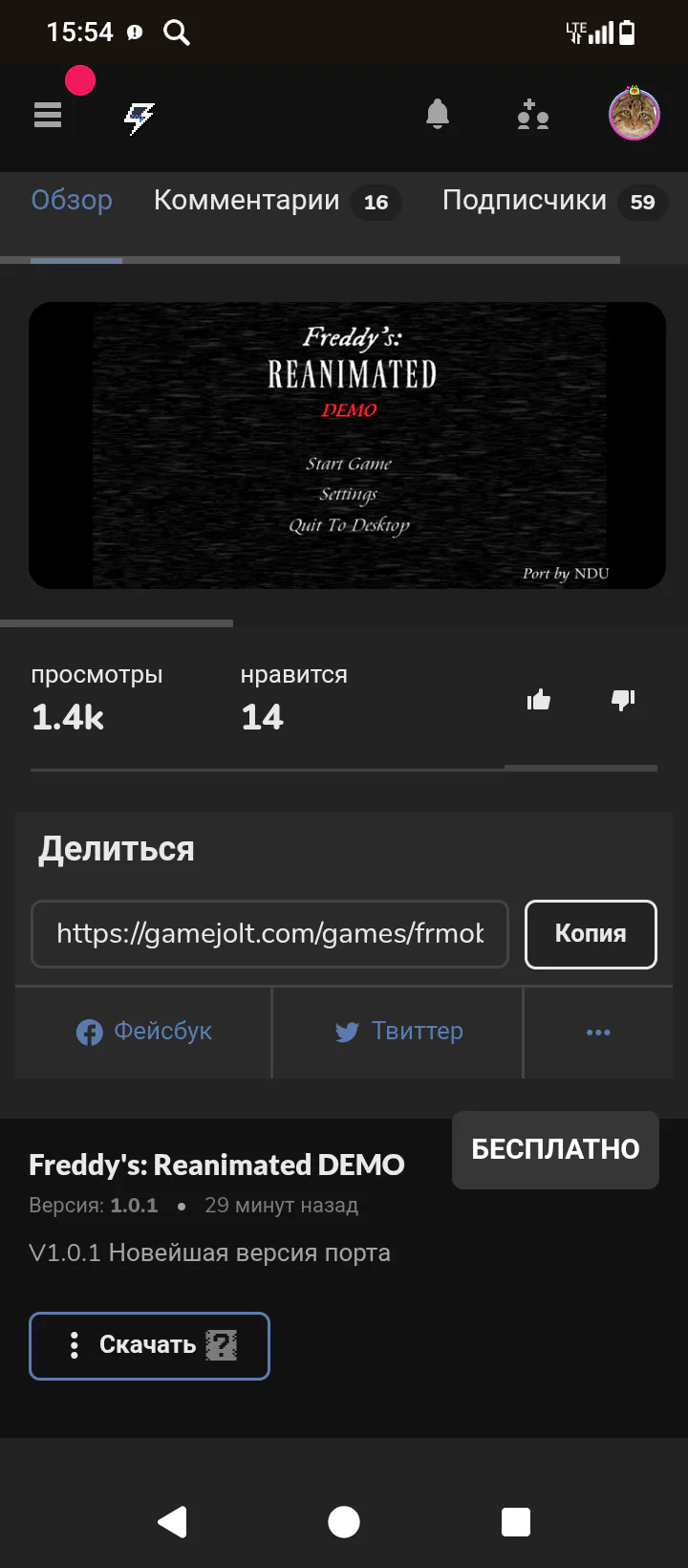Open the hamburger menu

click(48, 116)
